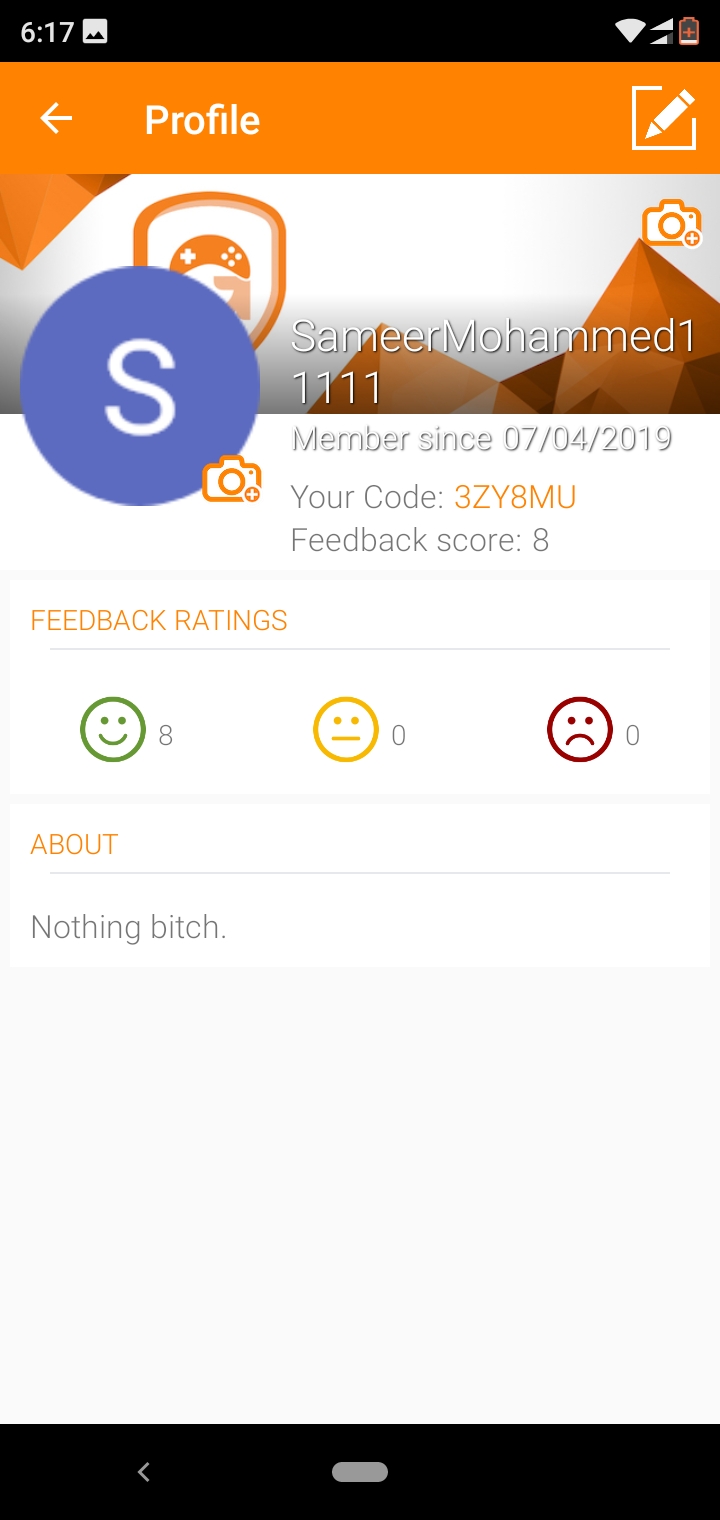The image size is (720, 1520).
Task: Tap the Member since 07/04/2019 text
Action: pyautogui.click(x=482, y=437)
